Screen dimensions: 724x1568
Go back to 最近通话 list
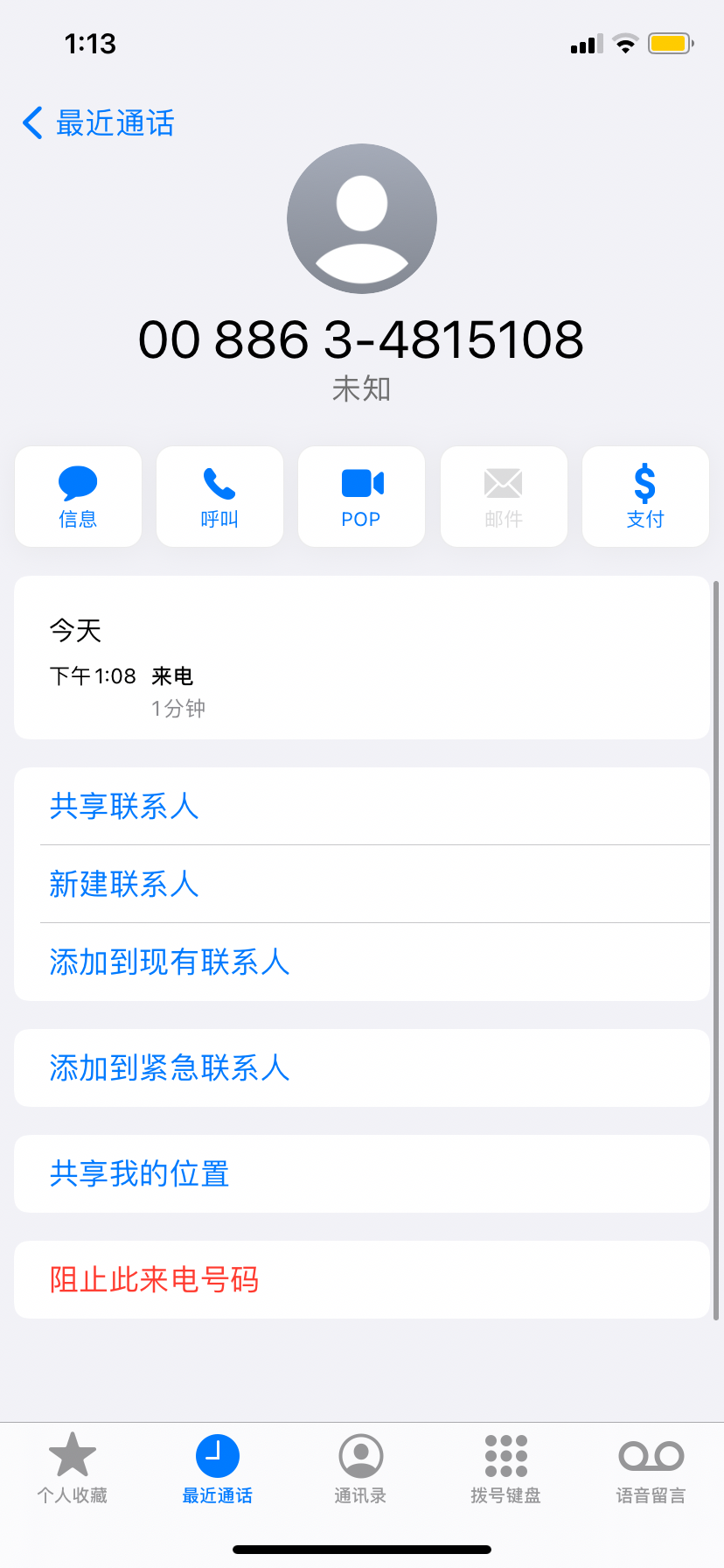pos(98,123)
